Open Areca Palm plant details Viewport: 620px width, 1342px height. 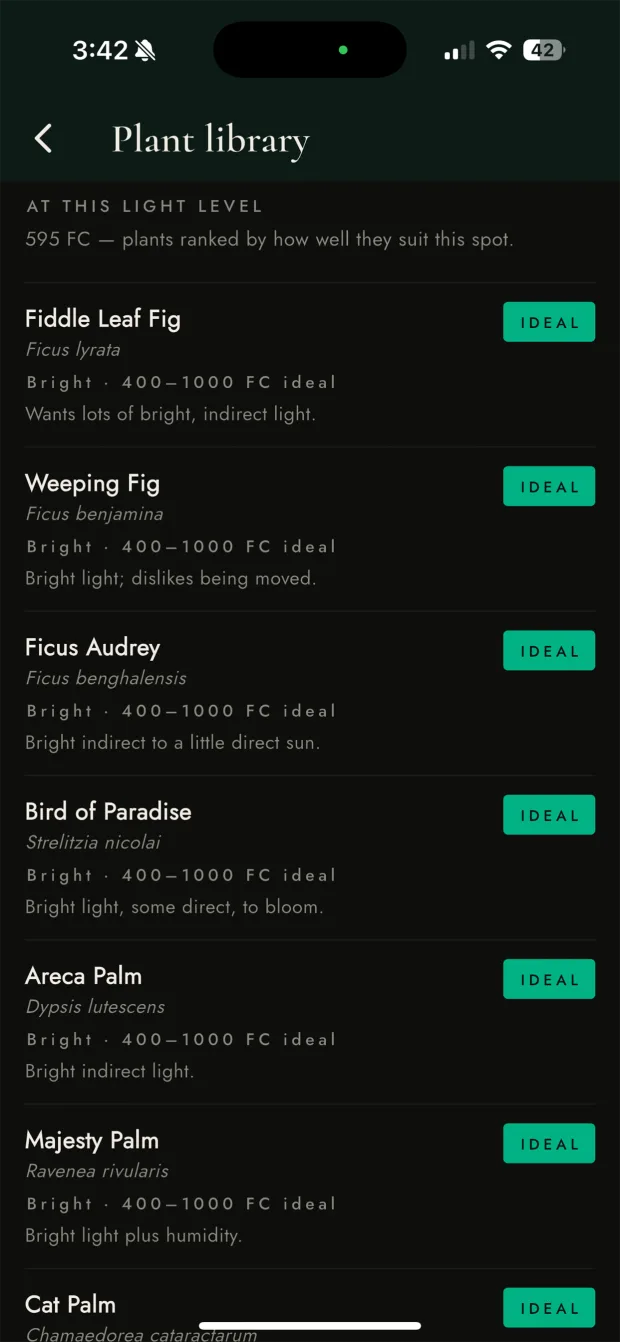tap(310, 1022)
